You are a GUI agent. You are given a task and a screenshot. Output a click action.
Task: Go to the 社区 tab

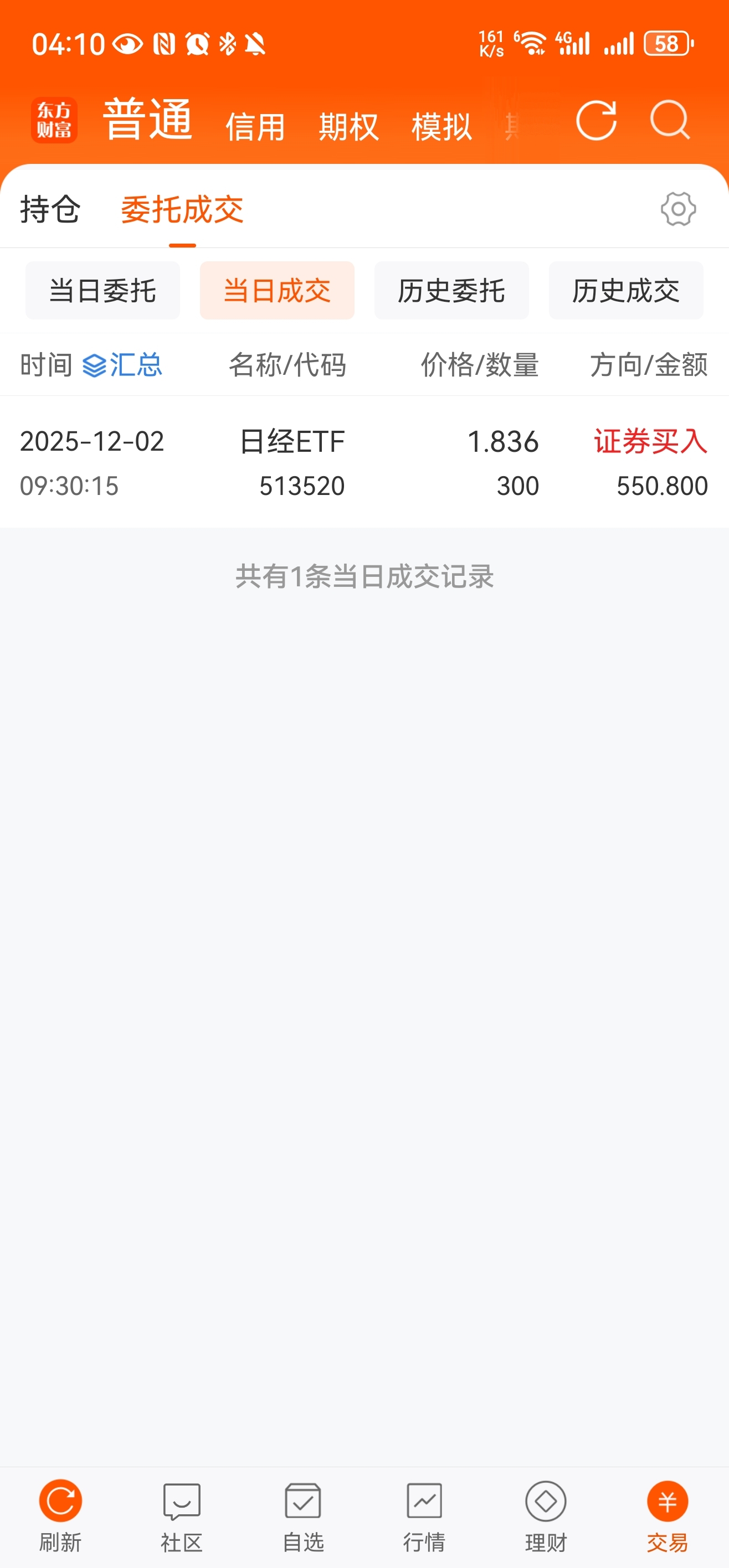point(182,1515)
